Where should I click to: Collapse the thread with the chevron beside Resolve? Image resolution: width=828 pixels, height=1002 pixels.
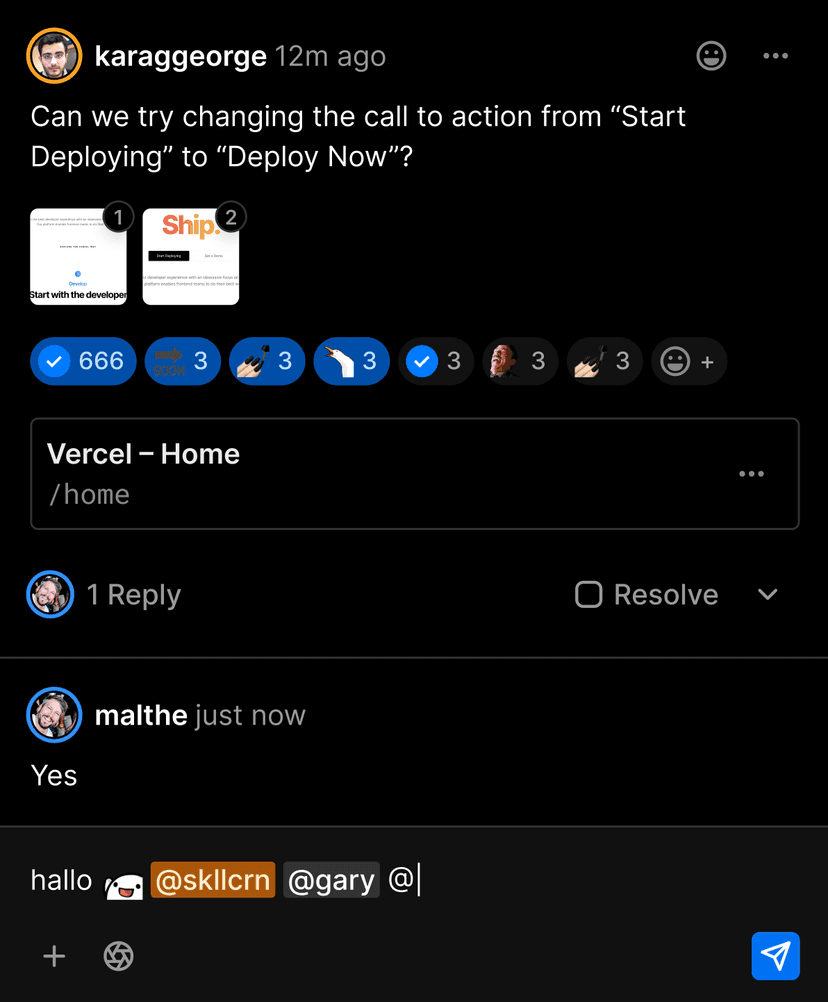click(x=767, y=594)
